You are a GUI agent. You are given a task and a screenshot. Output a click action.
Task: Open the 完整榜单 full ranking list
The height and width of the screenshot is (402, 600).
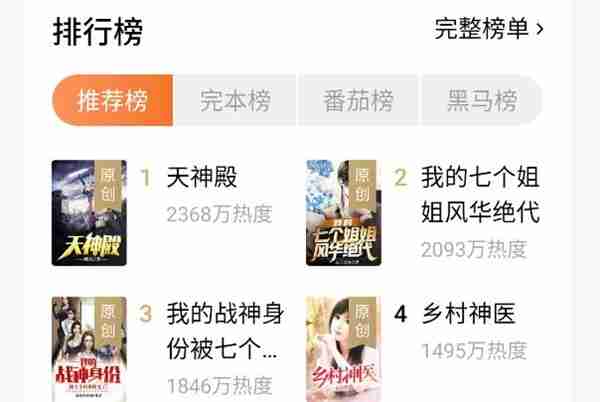coord(488,29)
